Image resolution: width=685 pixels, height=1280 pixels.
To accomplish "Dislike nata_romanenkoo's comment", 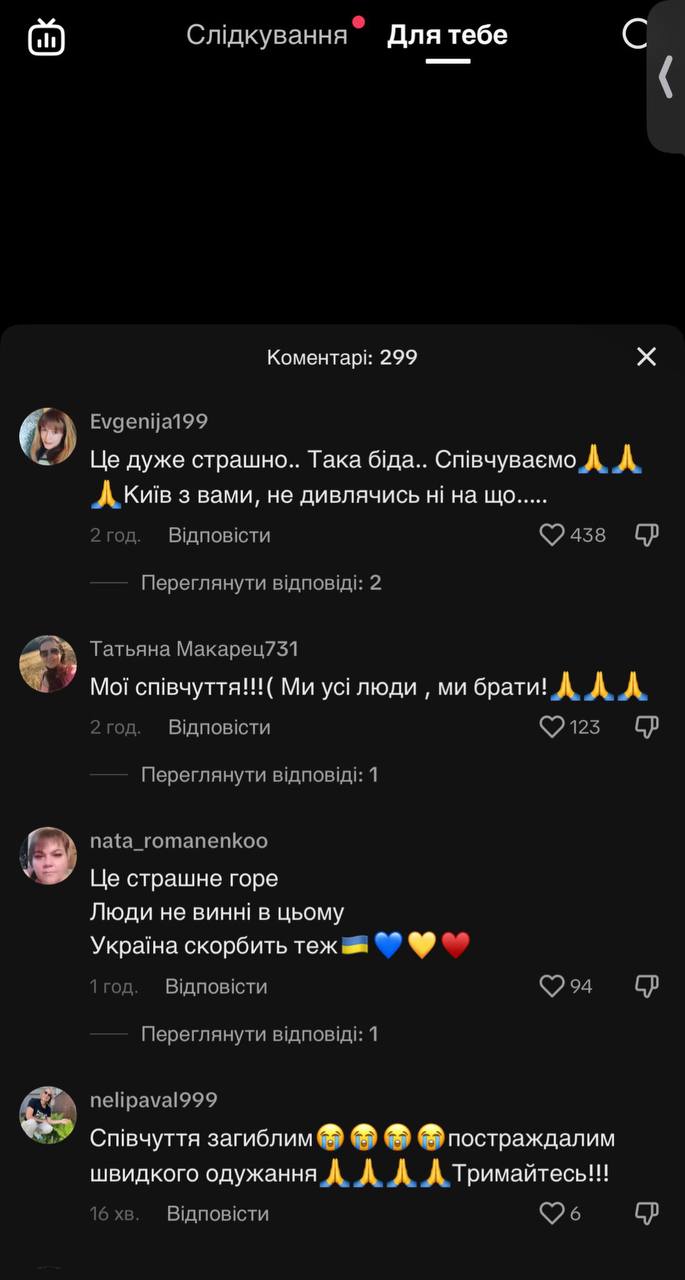I will tap(647, 987).
